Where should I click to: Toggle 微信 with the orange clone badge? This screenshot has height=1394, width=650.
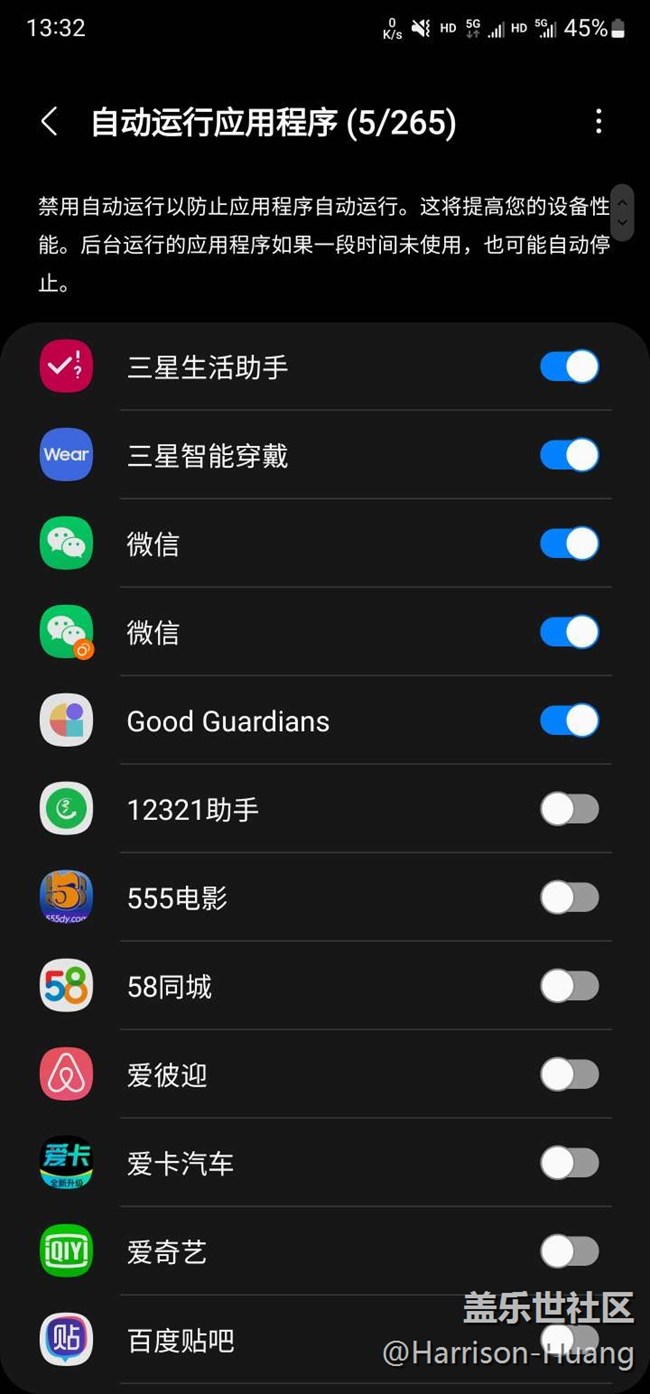pos(570,632)
